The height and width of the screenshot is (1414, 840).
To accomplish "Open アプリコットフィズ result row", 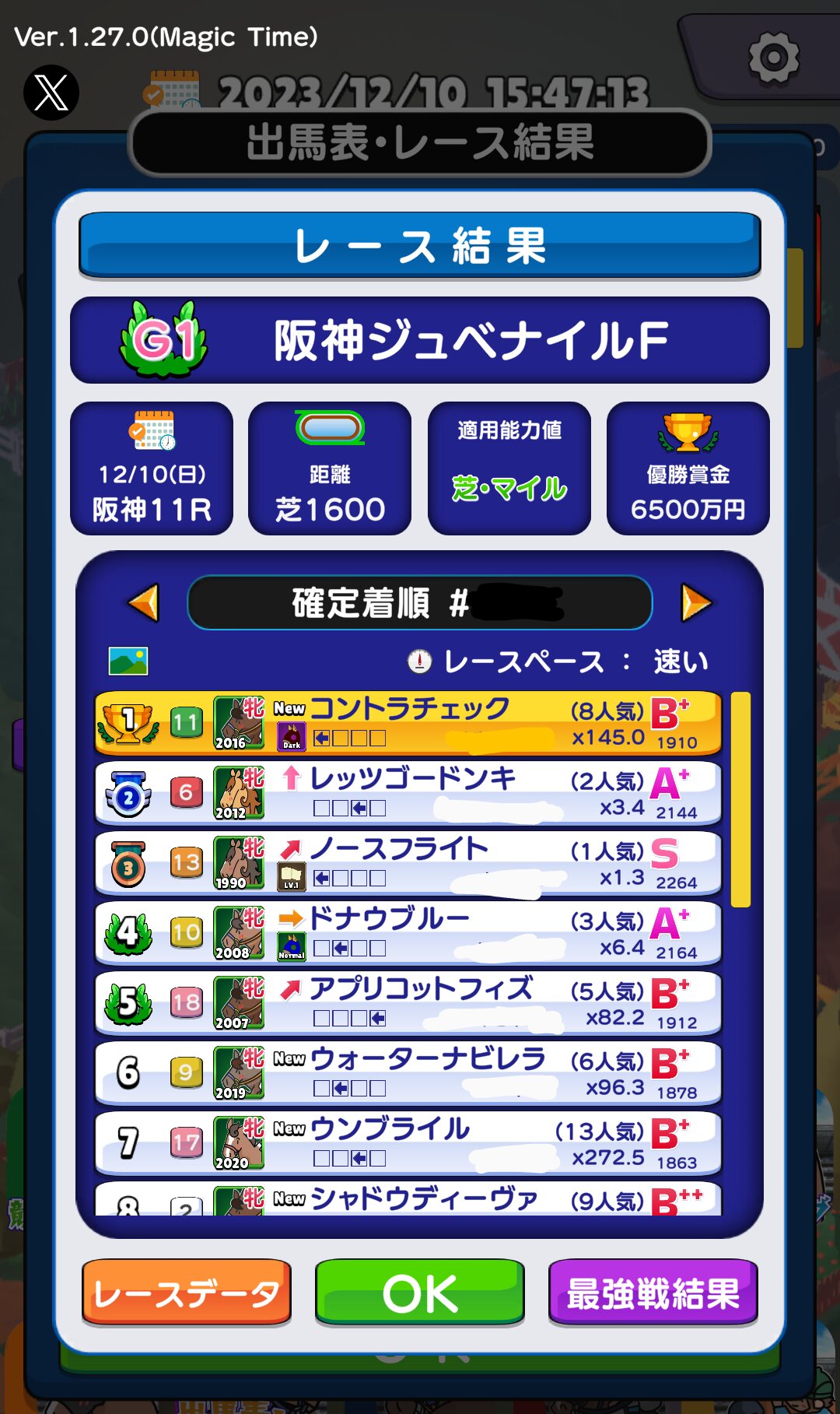I will [x=408, y=1003].
